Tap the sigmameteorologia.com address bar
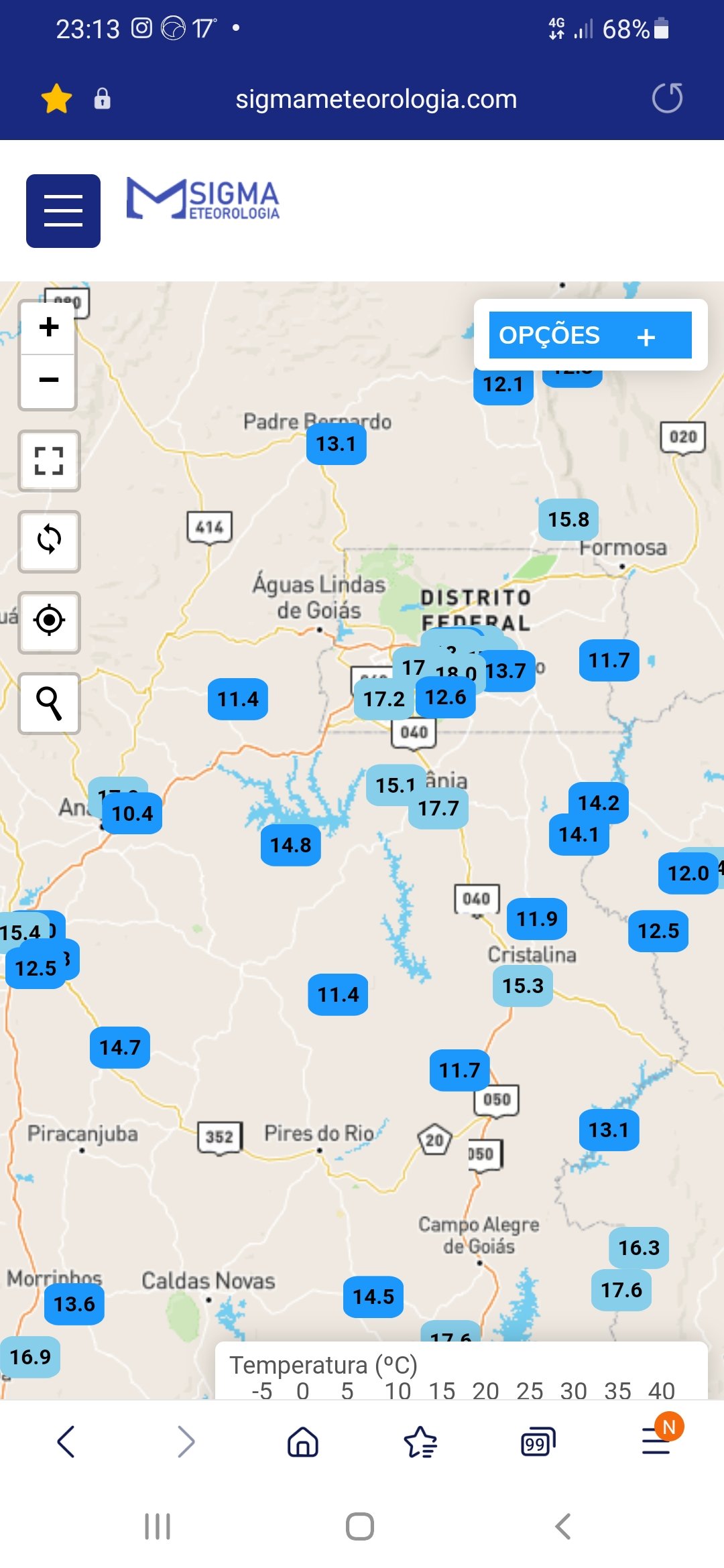This screenshot has width=724, height=1568. pyautogui.click(x=376, y=99)
